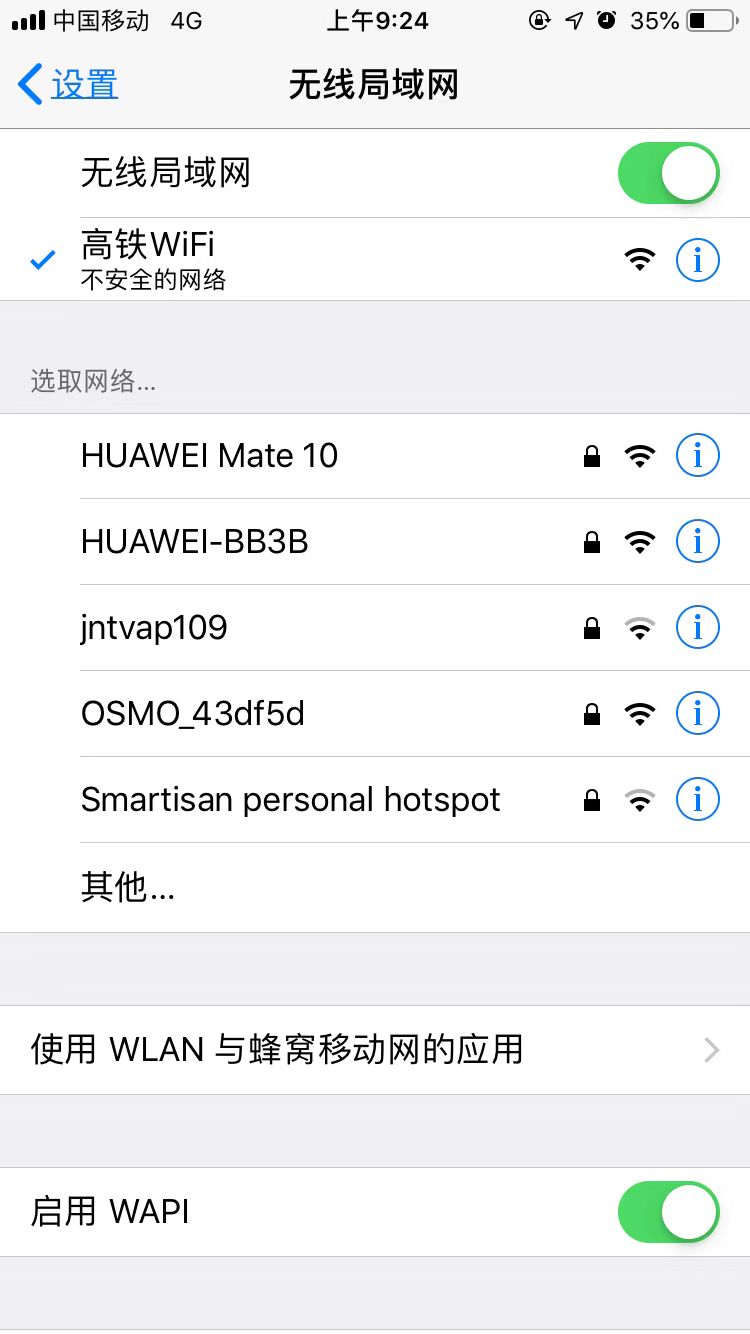Disable the 启用 WAPI switch
This screenshot has height=1334, width=750.
[668, 1212]
